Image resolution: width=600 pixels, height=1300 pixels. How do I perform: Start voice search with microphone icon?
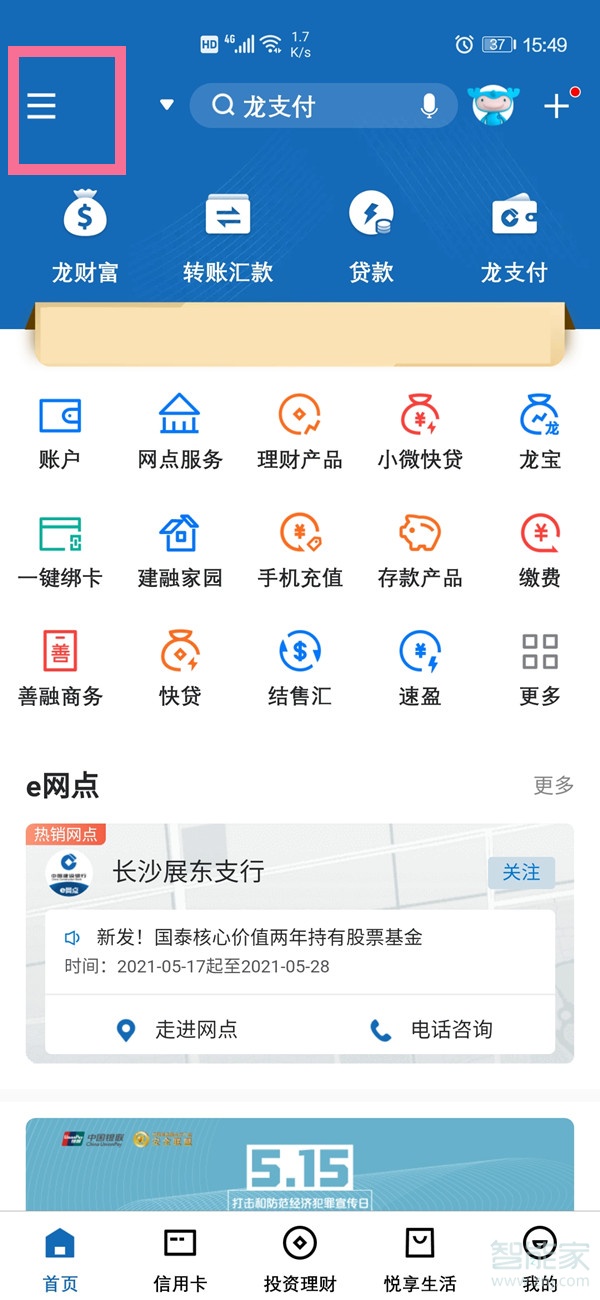(x=429, y=106)
